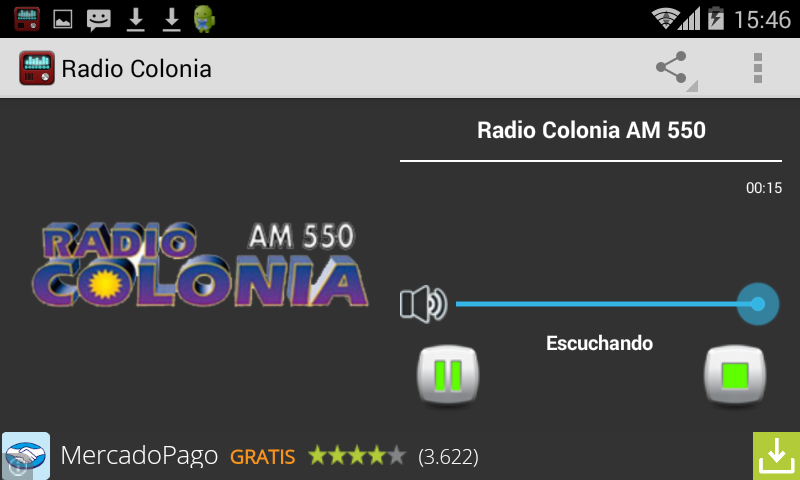Tap the volume slider track
This screenshot has width=800, height=480.
600,304
